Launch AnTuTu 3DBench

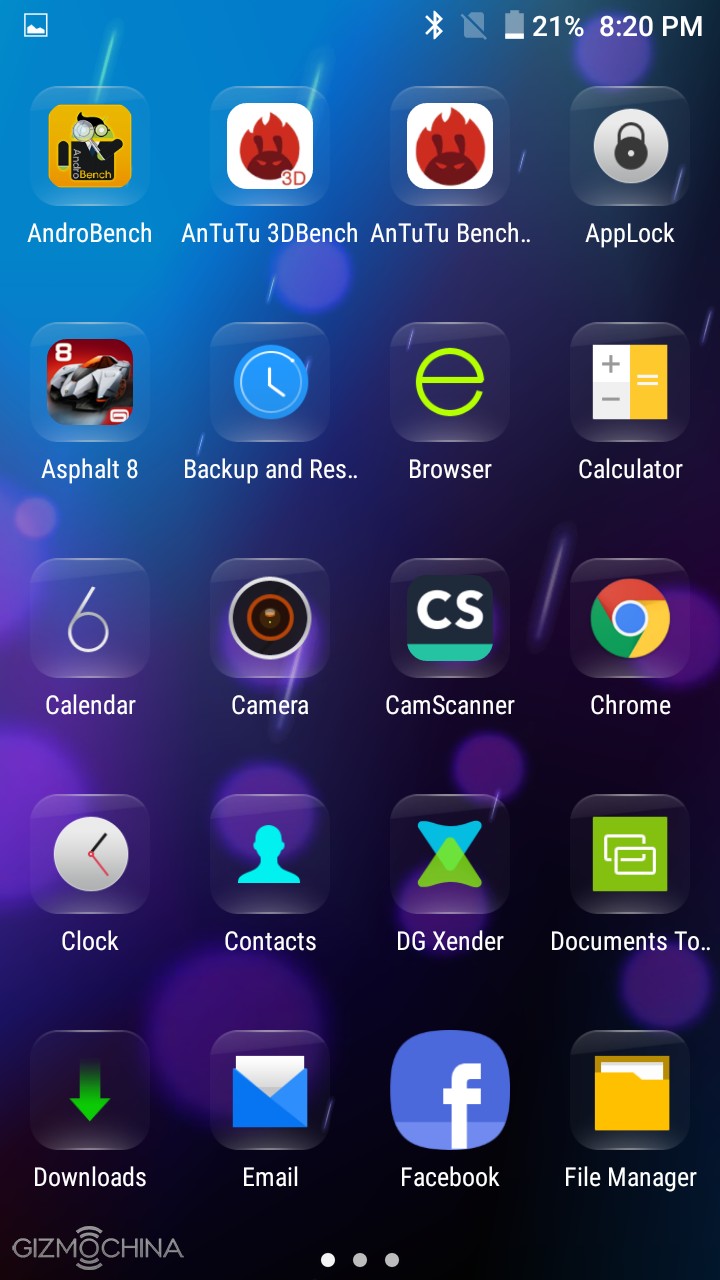[270, 146]
